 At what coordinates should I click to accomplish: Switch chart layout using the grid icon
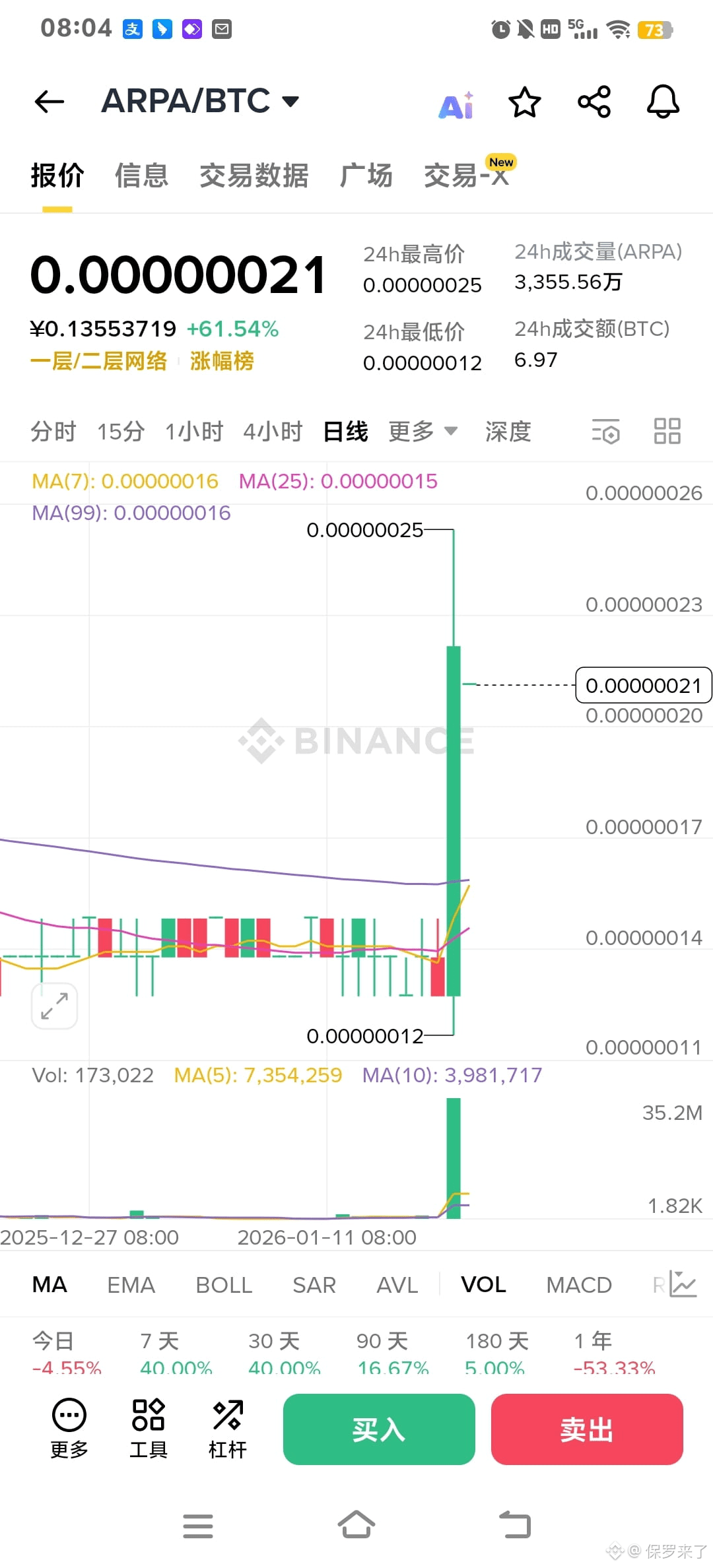[x=666, y=430]
